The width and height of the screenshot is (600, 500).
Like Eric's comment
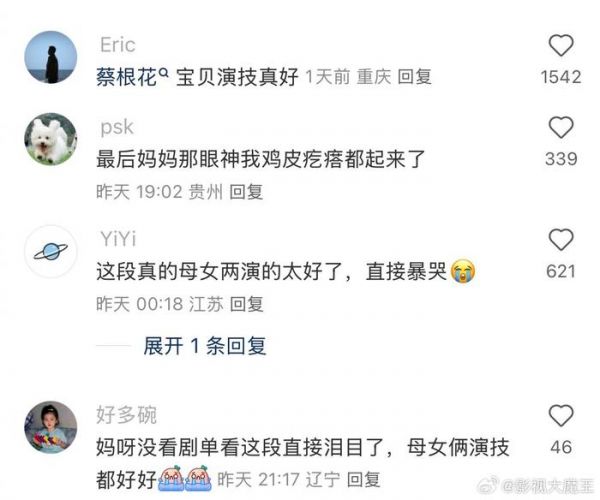point(562,45)
